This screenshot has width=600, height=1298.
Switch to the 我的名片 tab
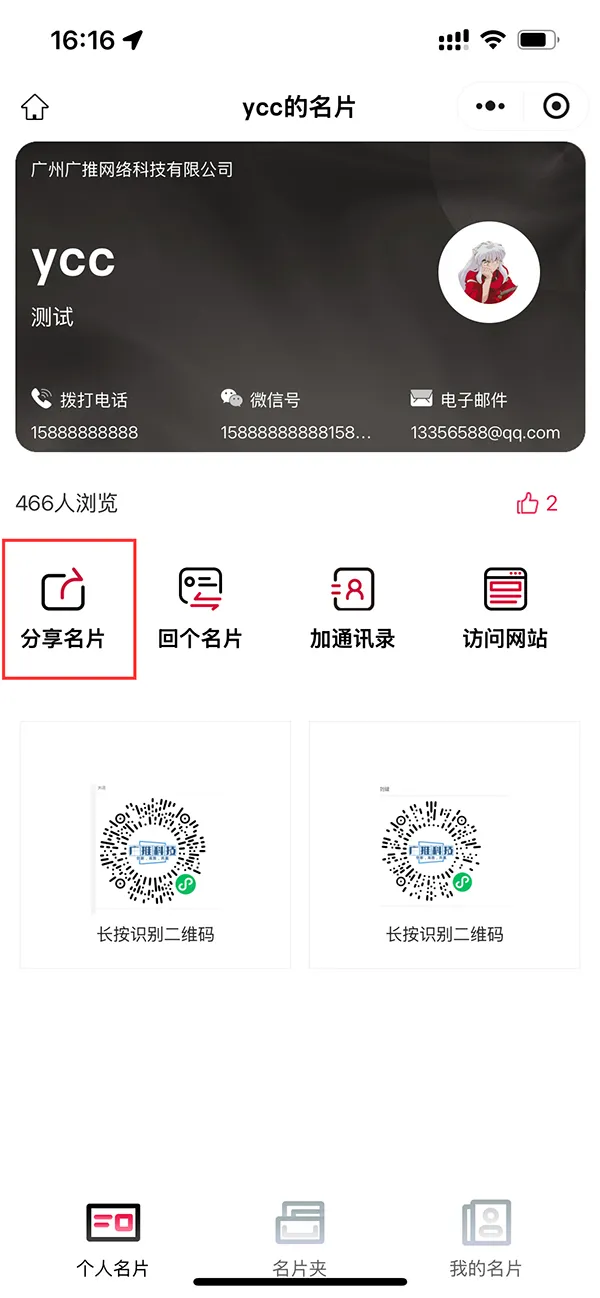pyautogui.click(x=486, y=1238)
